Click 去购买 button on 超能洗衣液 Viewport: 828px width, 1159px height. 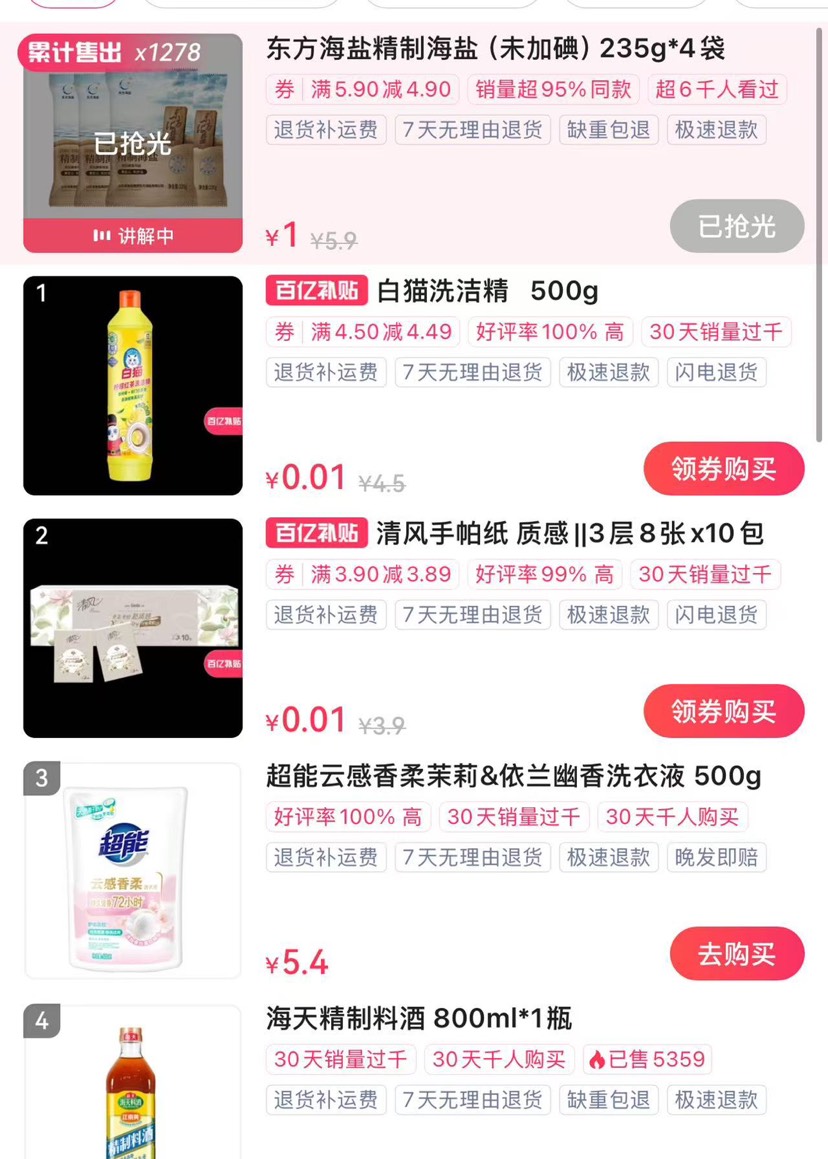click(737, 953)
